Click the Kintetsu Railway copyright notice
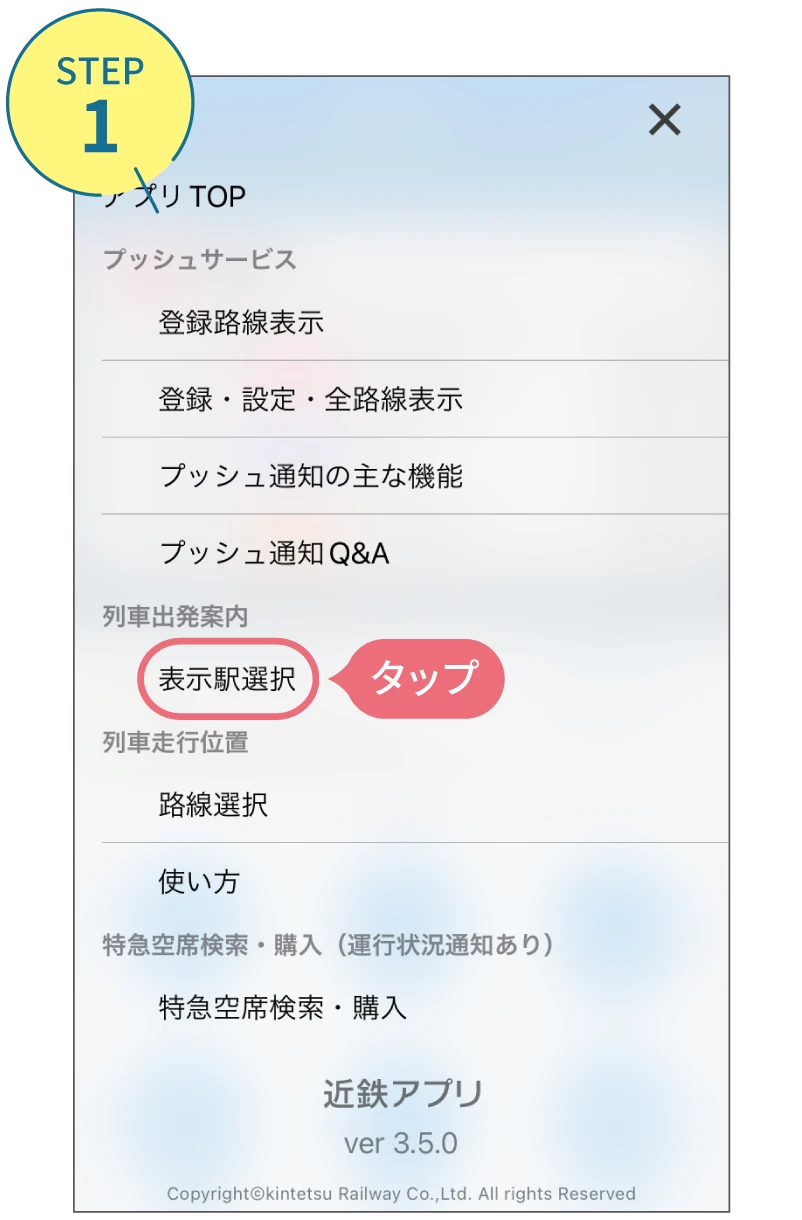 pyautogui.click(x=401, y=1192)
